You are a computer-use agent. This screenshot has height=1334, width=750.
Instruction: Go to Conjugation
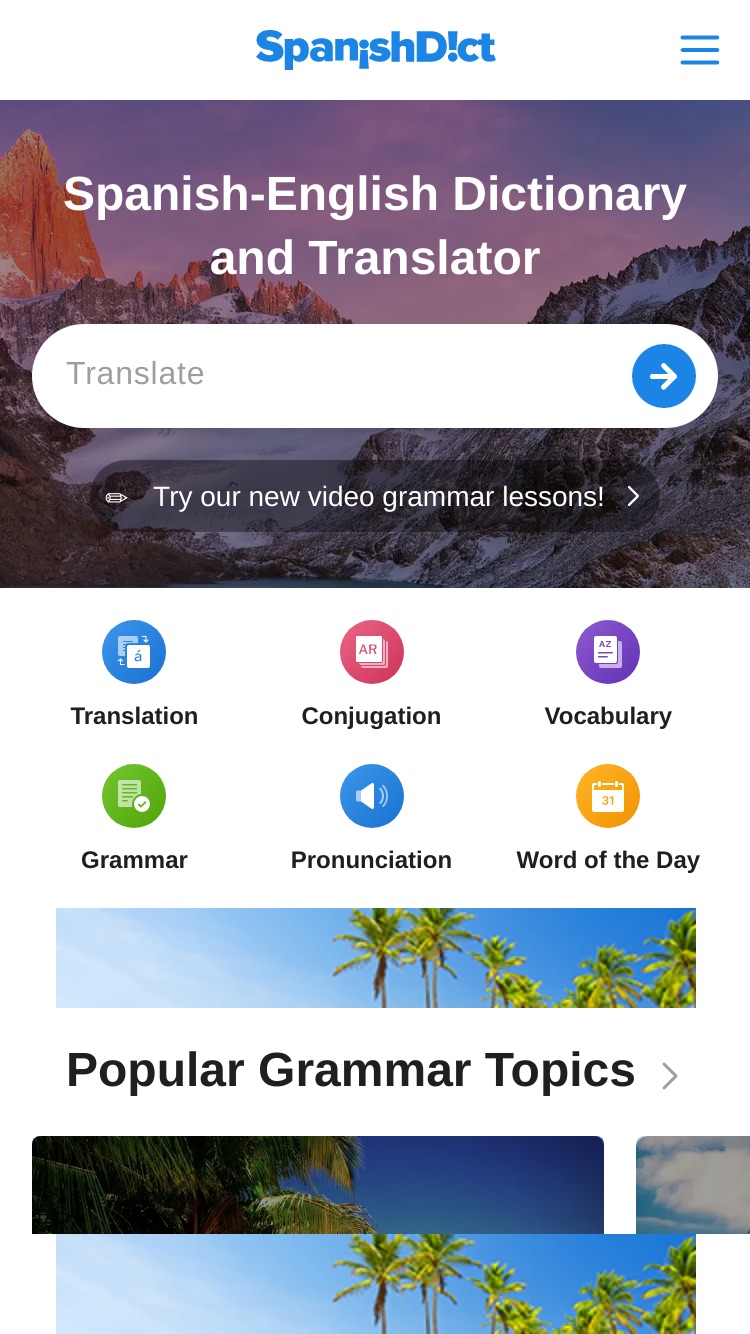[371, 675]
